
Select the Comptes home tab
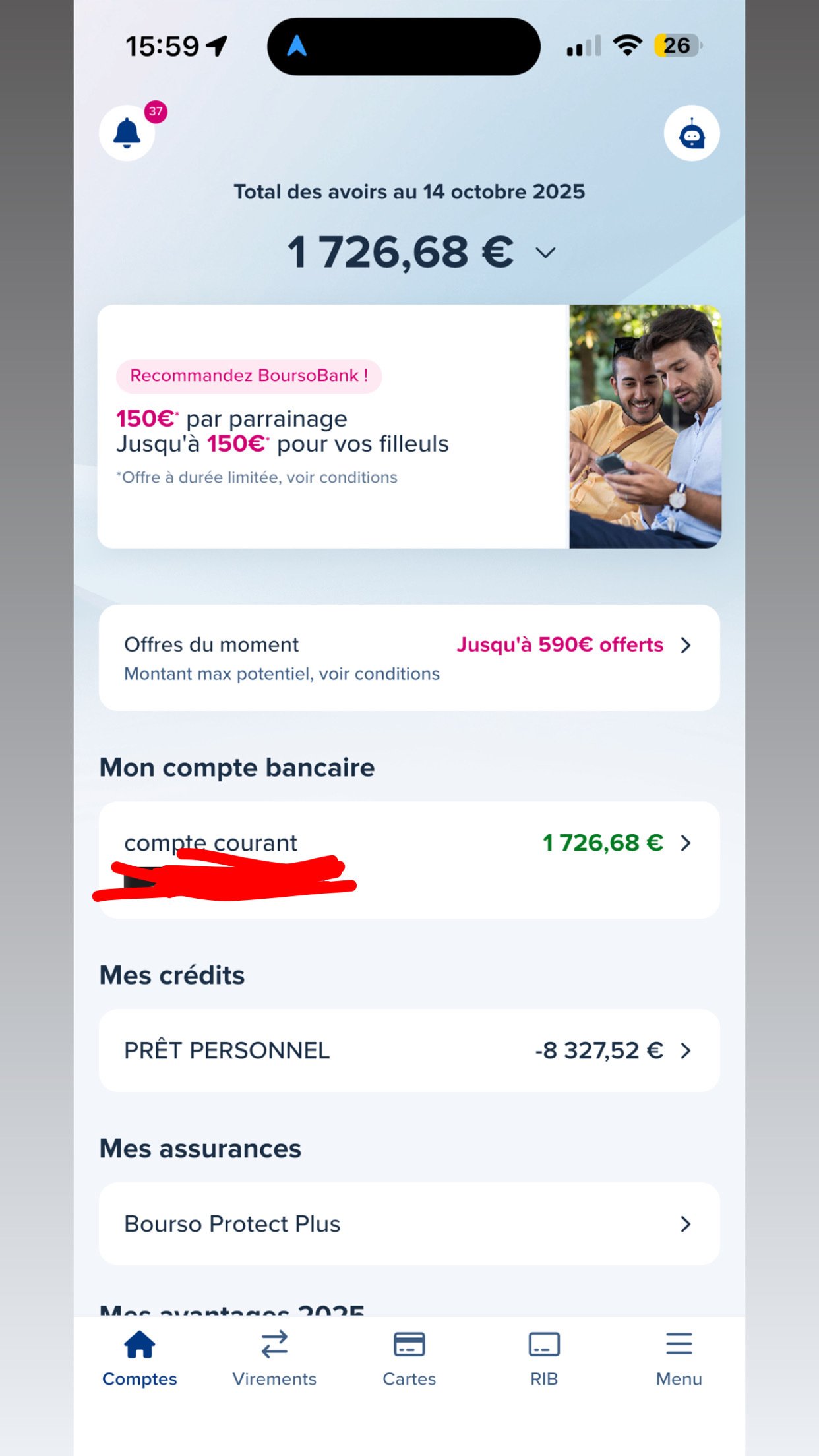pos(140,1357)
